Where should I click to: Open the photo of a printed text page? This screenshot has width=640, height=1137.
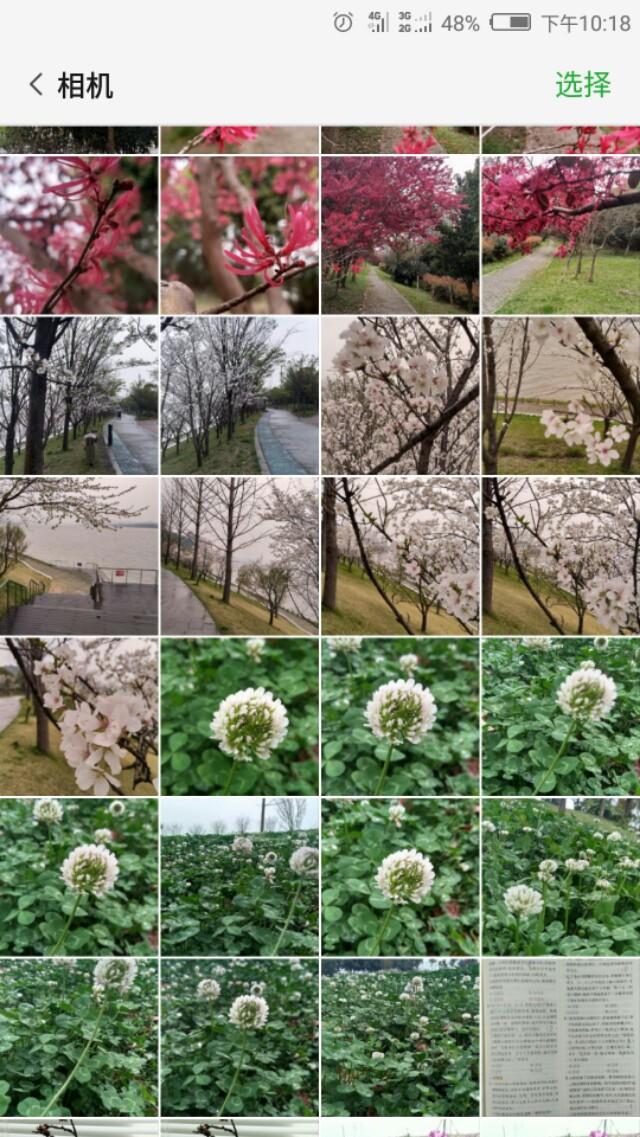(x=560, y=1037)
